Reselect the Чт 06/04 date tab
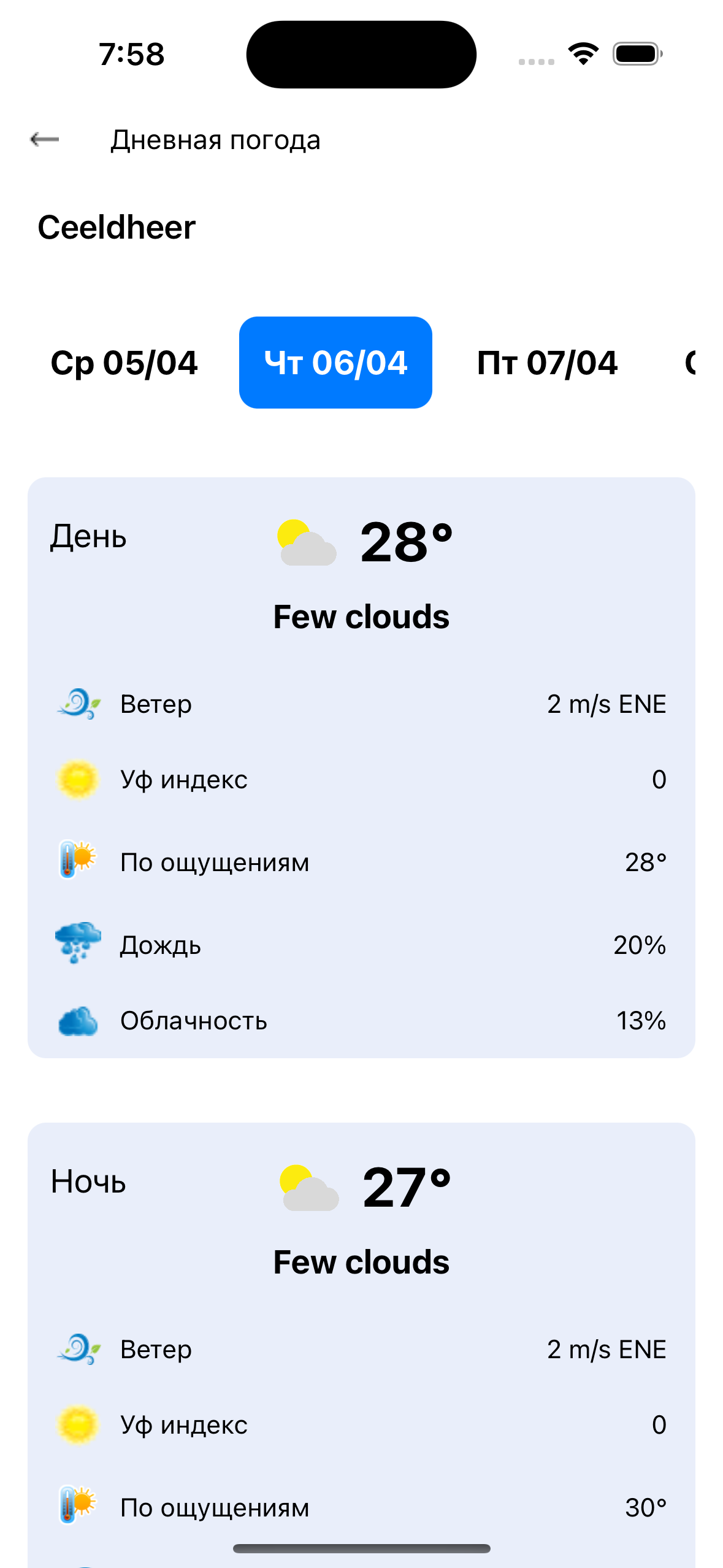 pos(335,362)
